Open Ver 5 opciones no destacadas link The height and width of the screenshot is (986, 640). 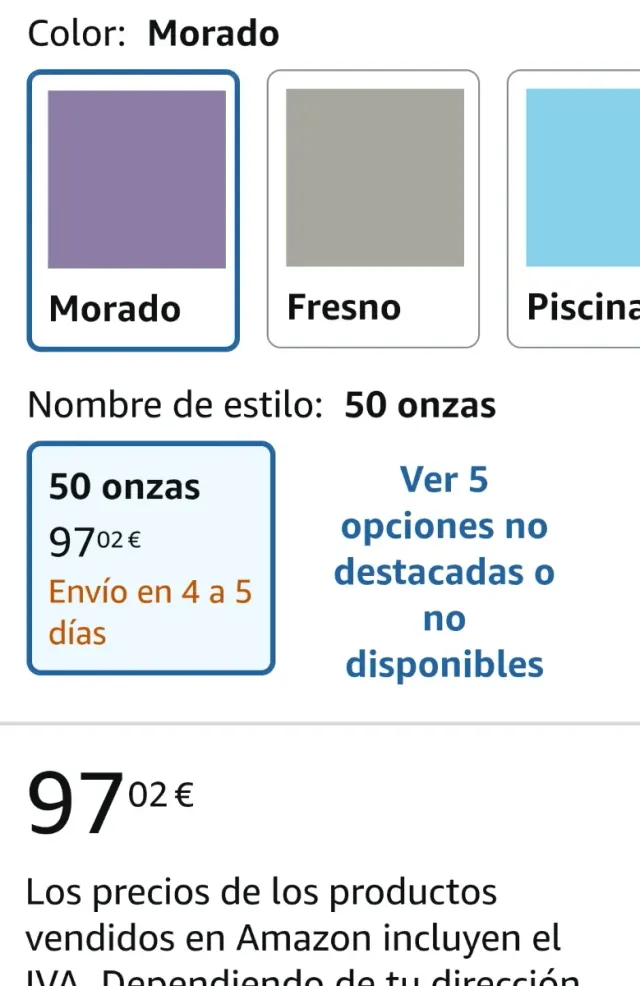[x=444, y=572]
